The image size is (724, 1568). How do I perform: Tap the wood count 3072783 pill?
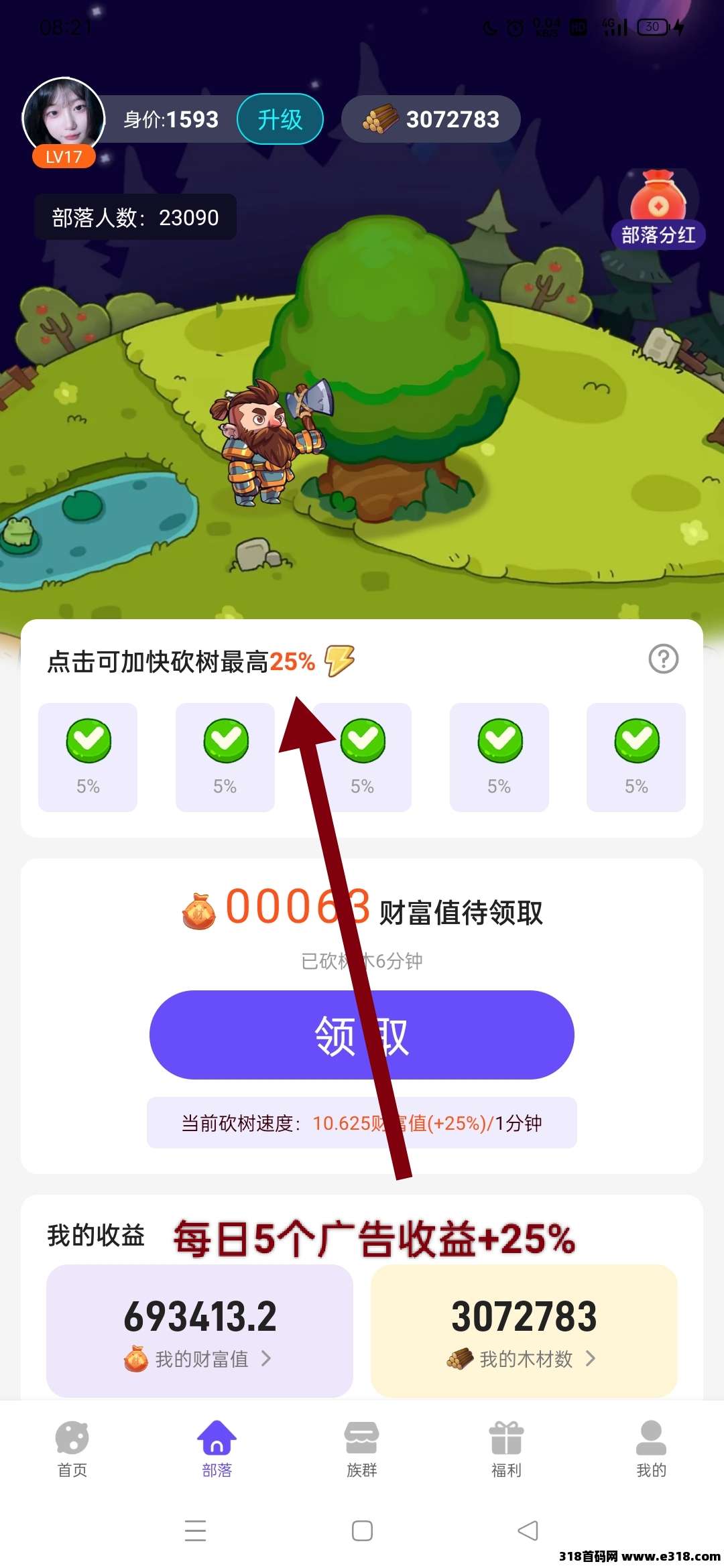pos(431,120)
